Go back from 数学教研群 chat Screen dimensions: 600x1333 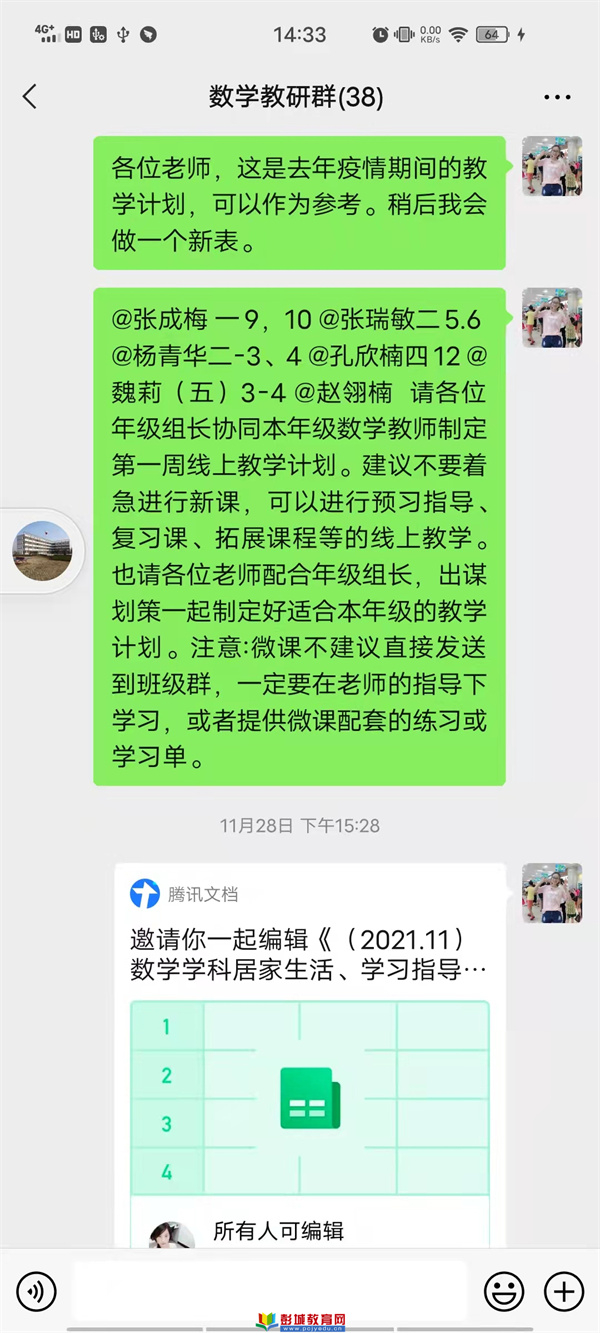pos(29,97)
